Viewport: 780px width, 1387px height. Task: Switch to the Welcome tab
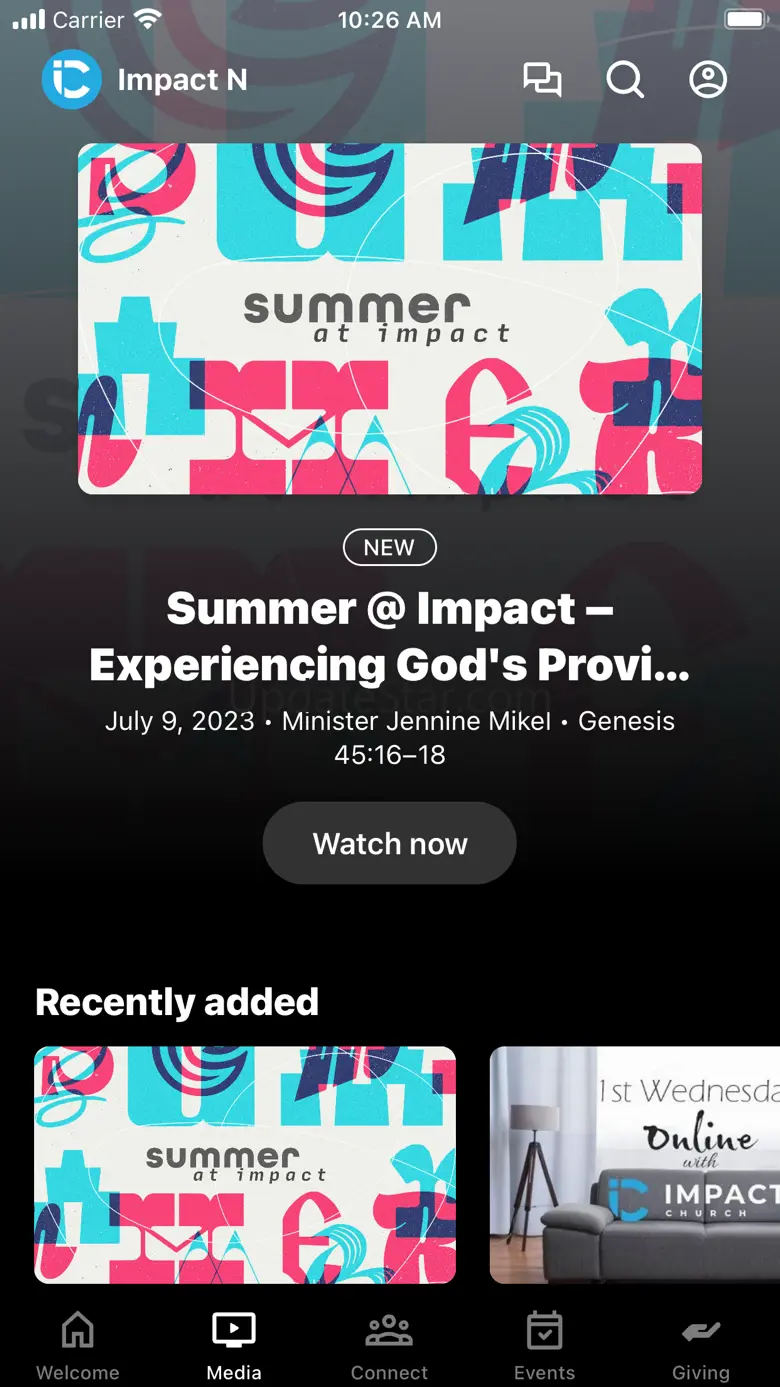78,1346
